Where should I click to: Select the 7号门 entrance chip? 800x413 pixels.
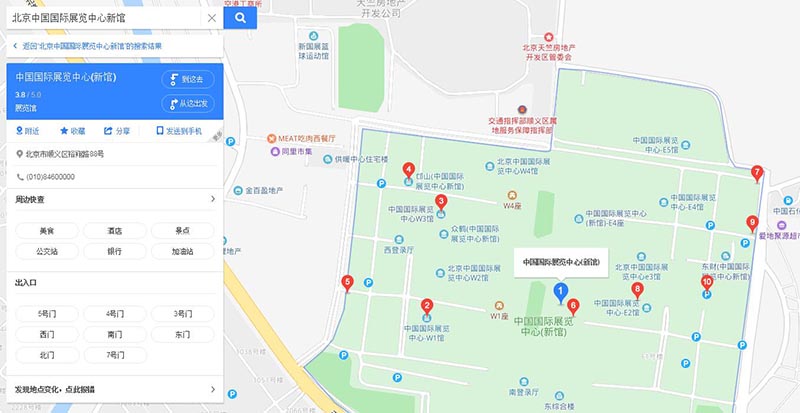coord(114,355)
